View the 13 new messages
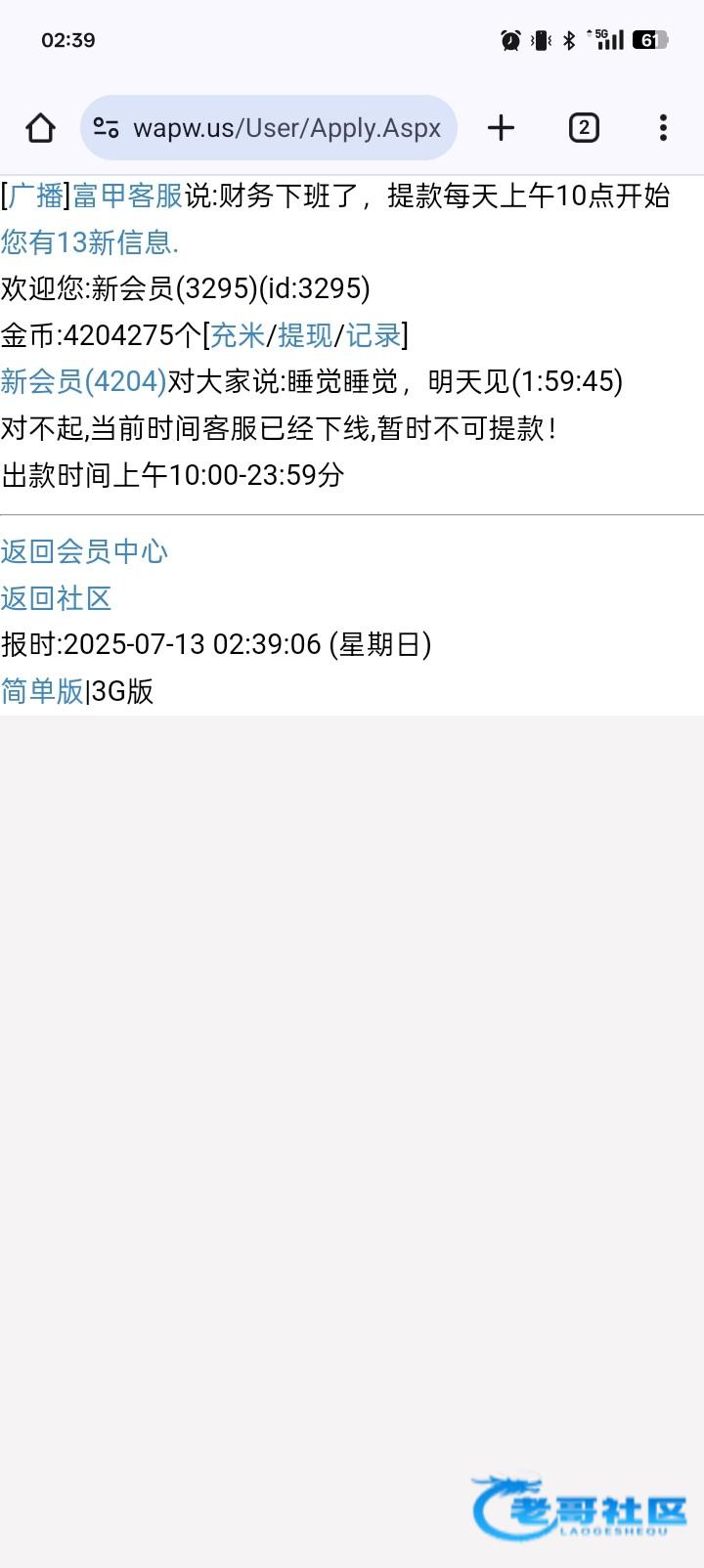The image size is (704, 1568). coord(89,241)
